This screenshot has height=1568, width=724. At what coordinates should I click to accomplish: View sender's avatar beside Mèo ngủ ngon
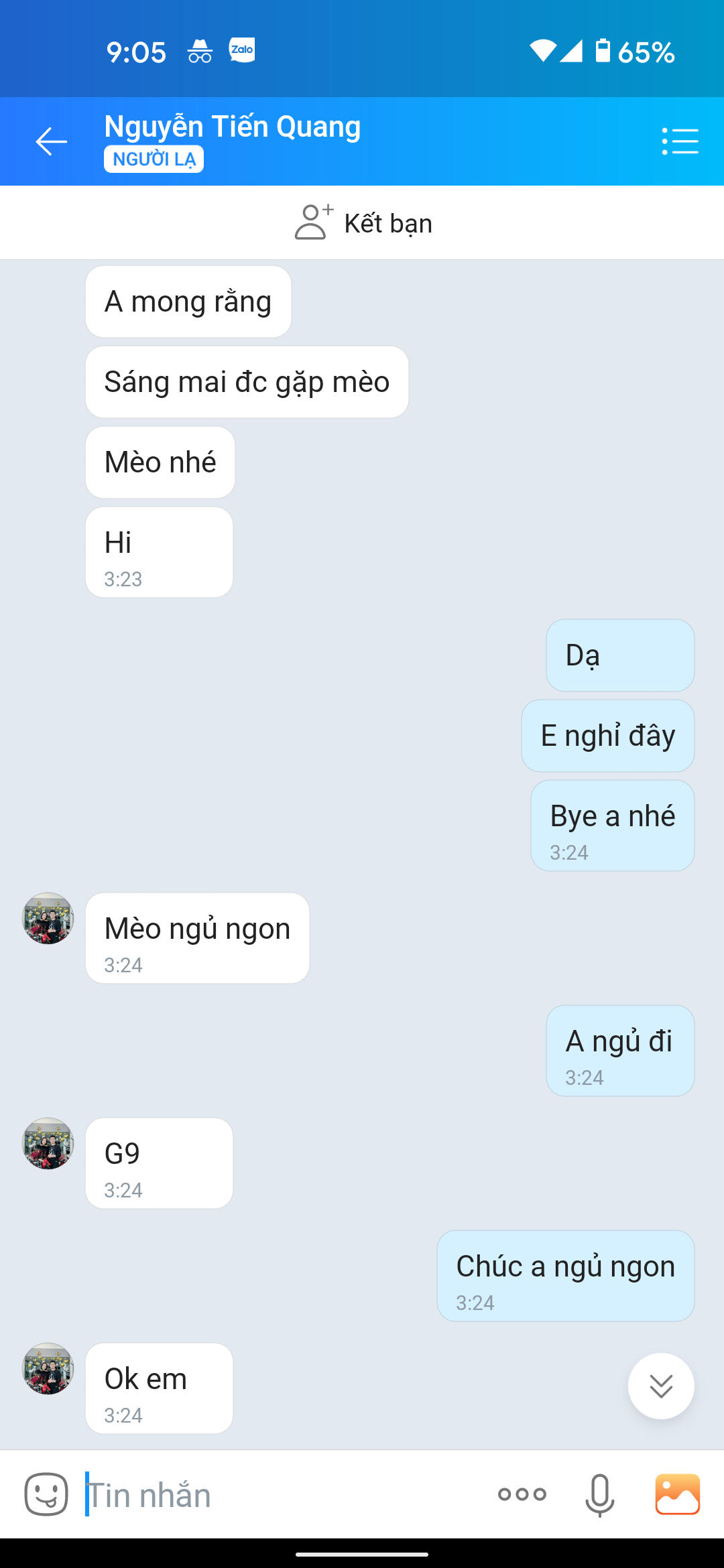[48, 918]
